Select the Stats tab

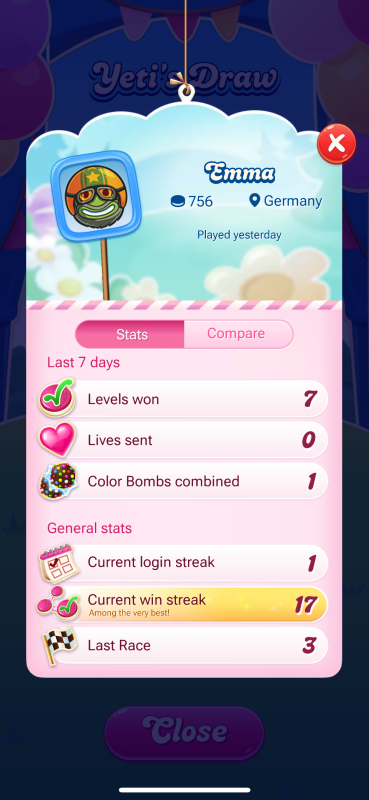click(130, 334)
